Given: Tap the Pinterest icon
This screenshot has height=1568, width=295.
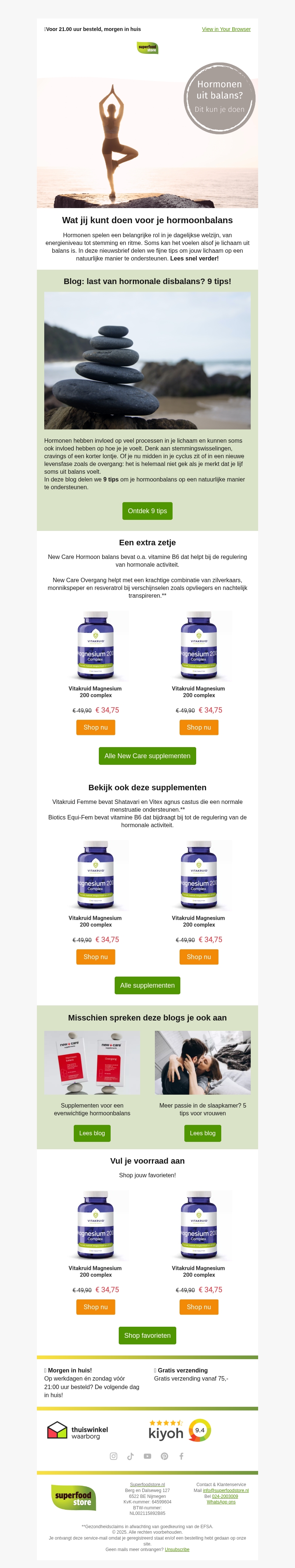Looking at the screenshot, I should (164, 1456).
